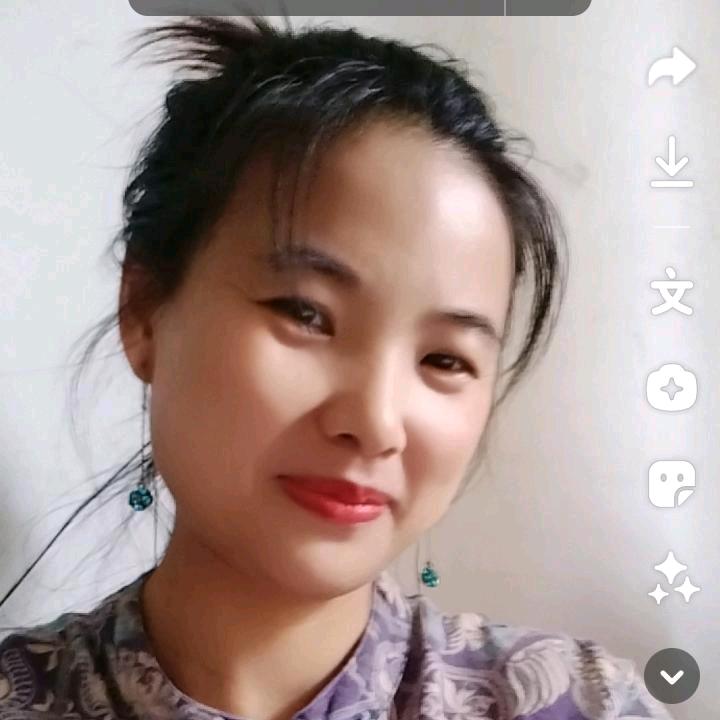Download the photo to the device

(671, 163)
